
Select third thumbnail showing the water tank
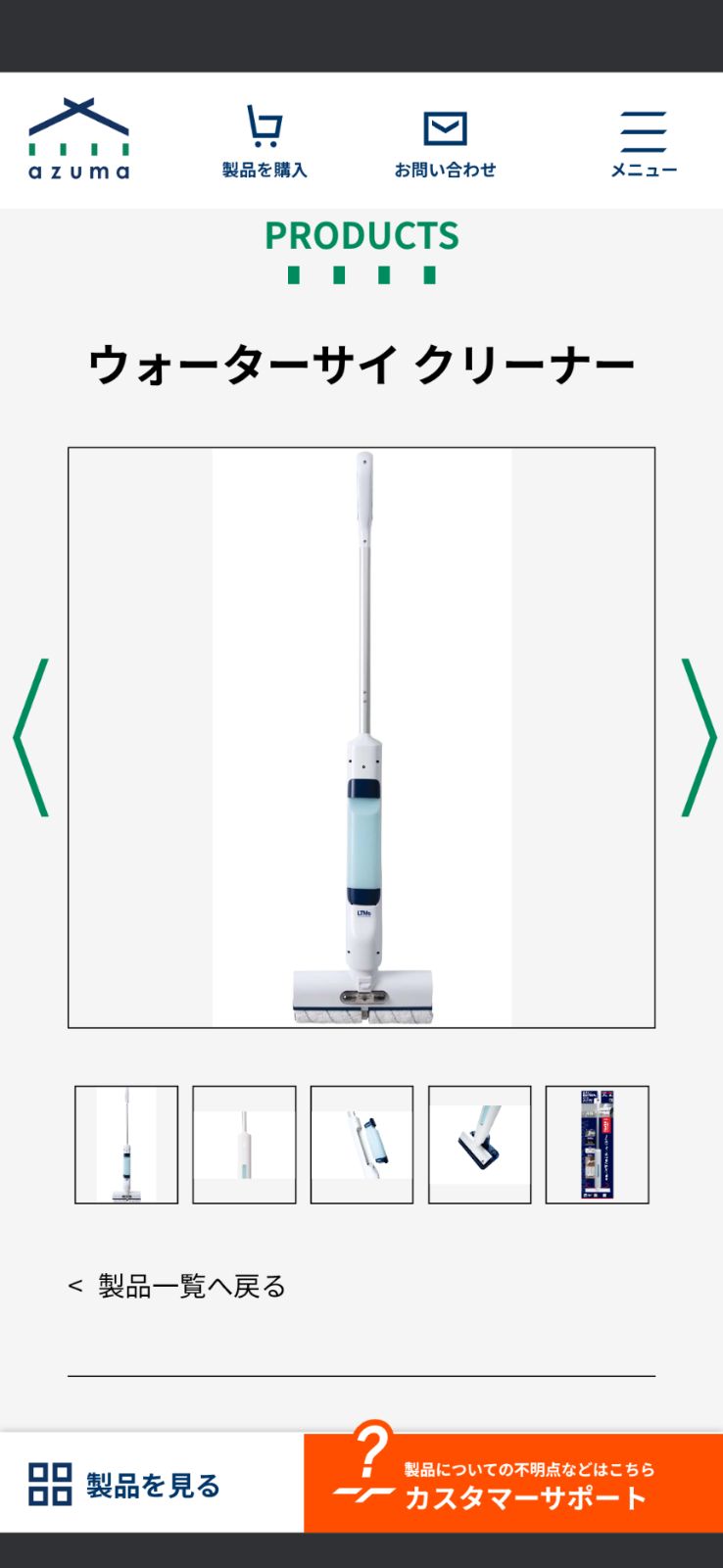pyautogui.click(x=361, y=1144)
